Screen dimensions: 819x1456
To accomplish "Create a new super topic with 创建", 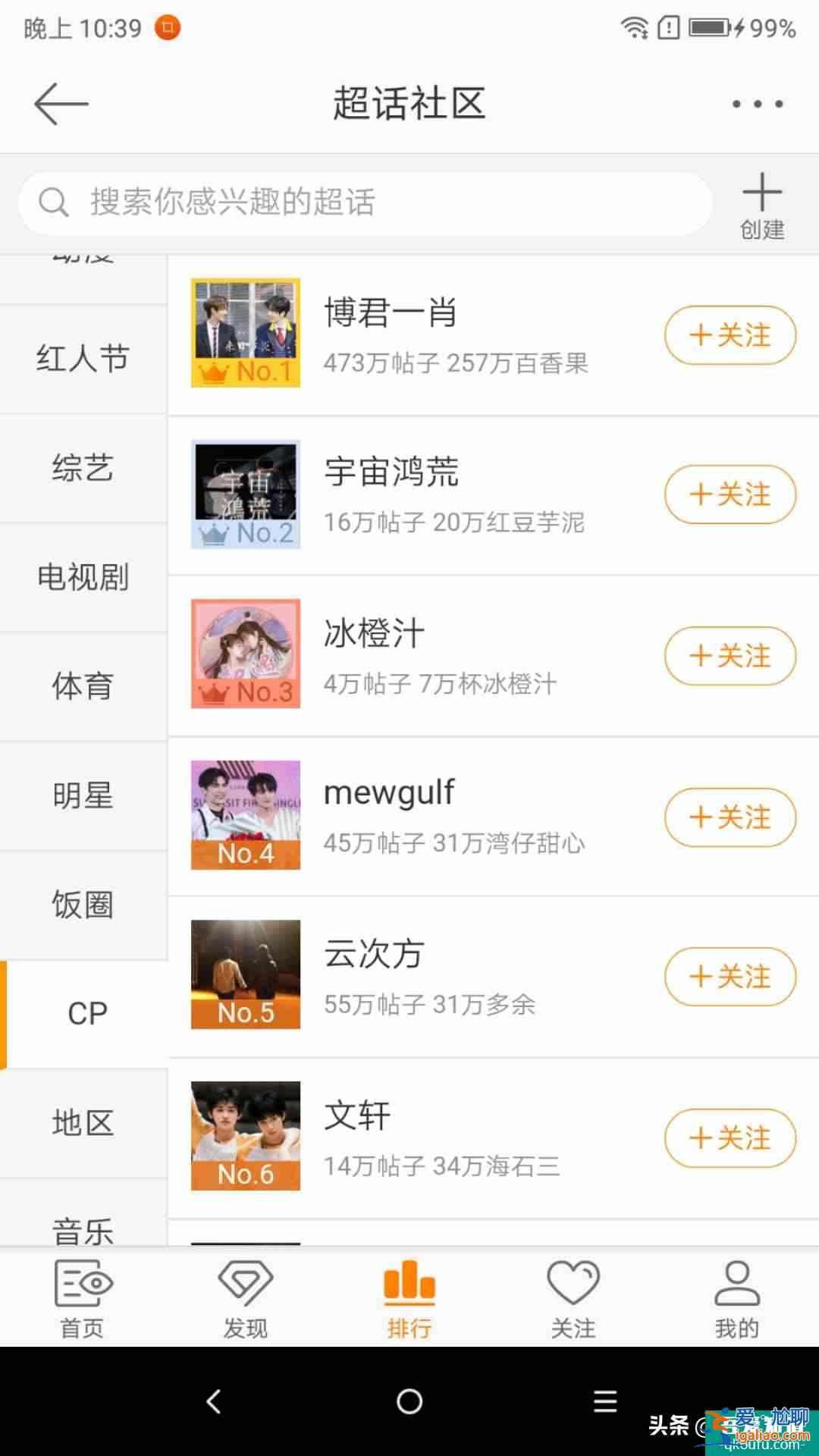I will [x=761, y=206].
